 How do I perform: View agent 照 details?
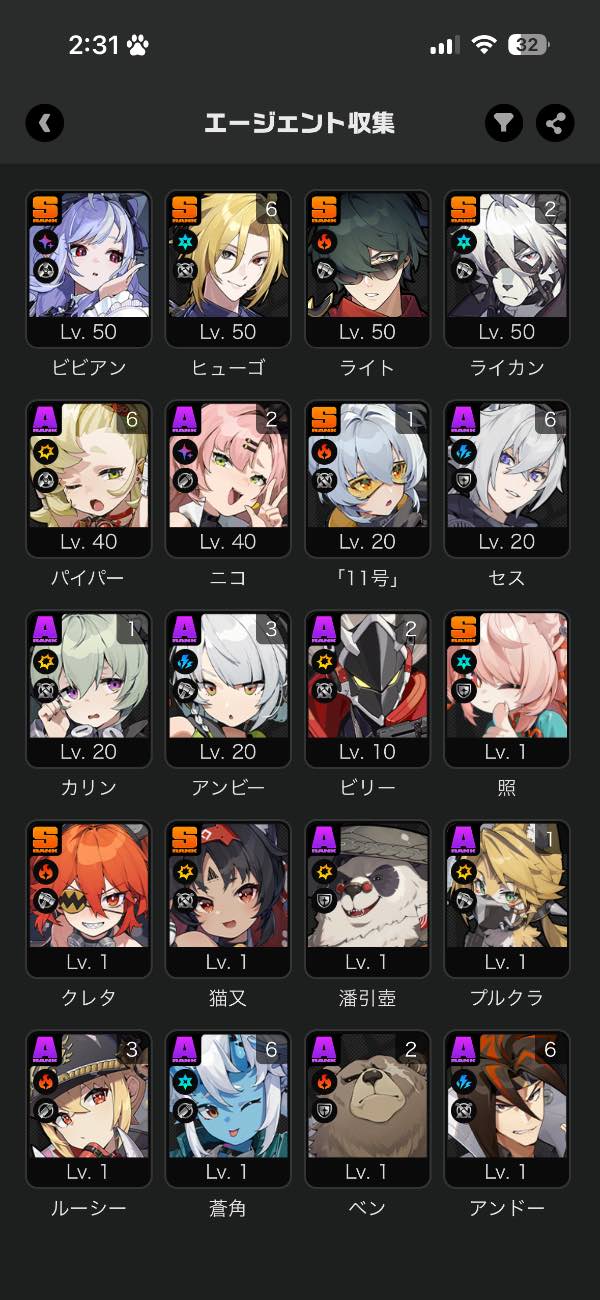[x=507, y=688]
